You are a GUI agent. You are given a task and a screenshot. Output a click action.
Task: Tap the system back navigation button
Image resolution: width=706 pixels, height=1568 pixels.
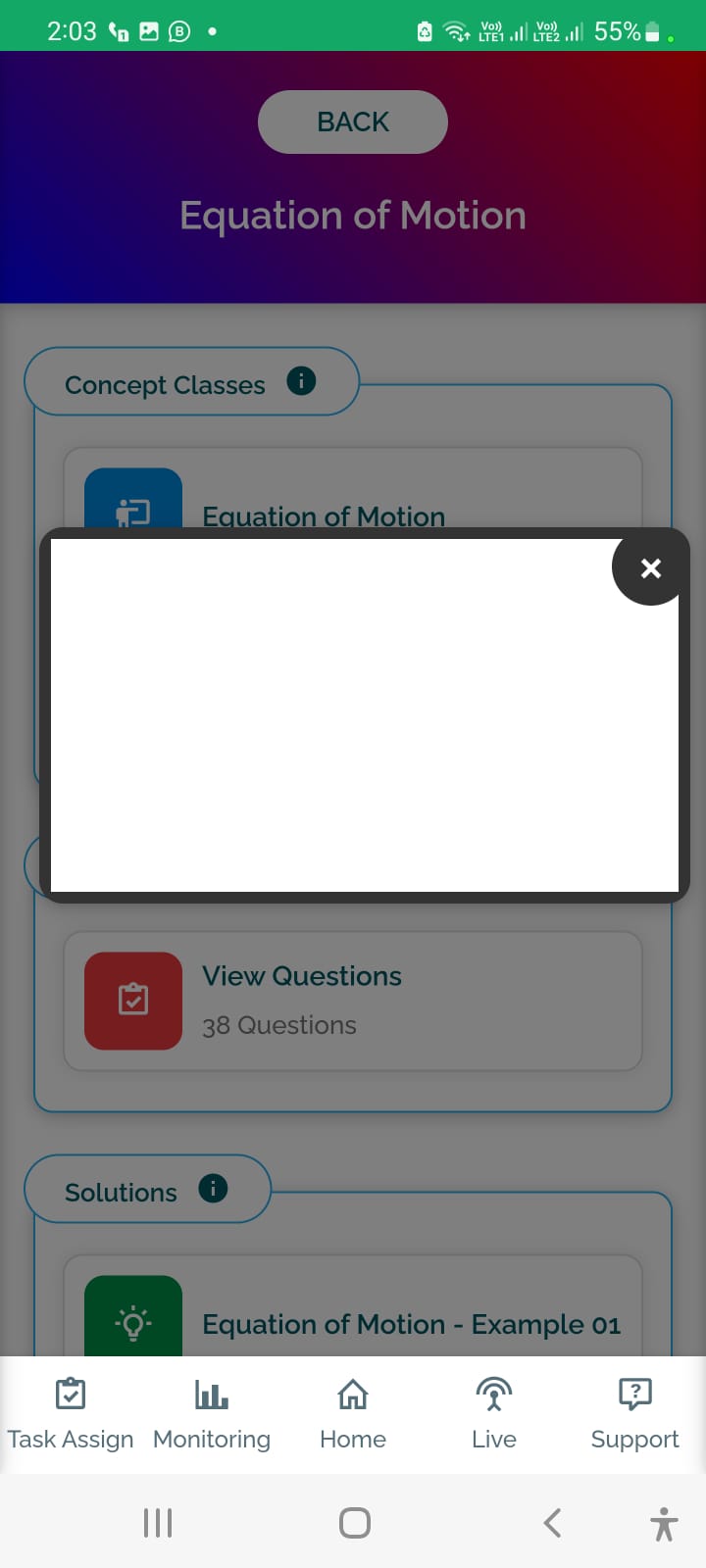[x=552, y=1523]
